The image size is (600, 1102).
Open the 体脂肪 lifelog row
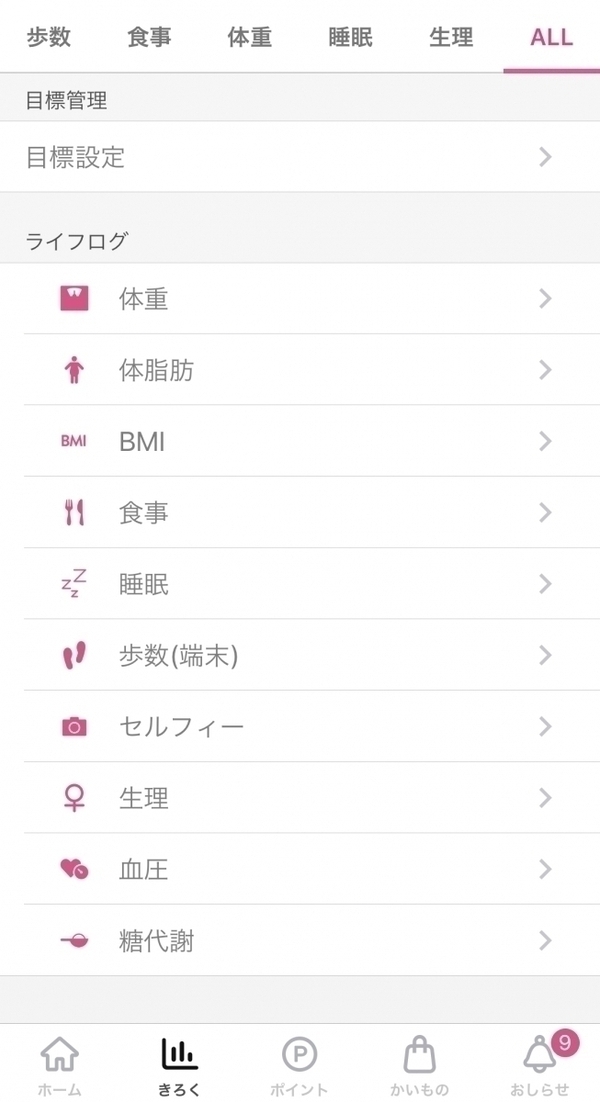[300, 370]
